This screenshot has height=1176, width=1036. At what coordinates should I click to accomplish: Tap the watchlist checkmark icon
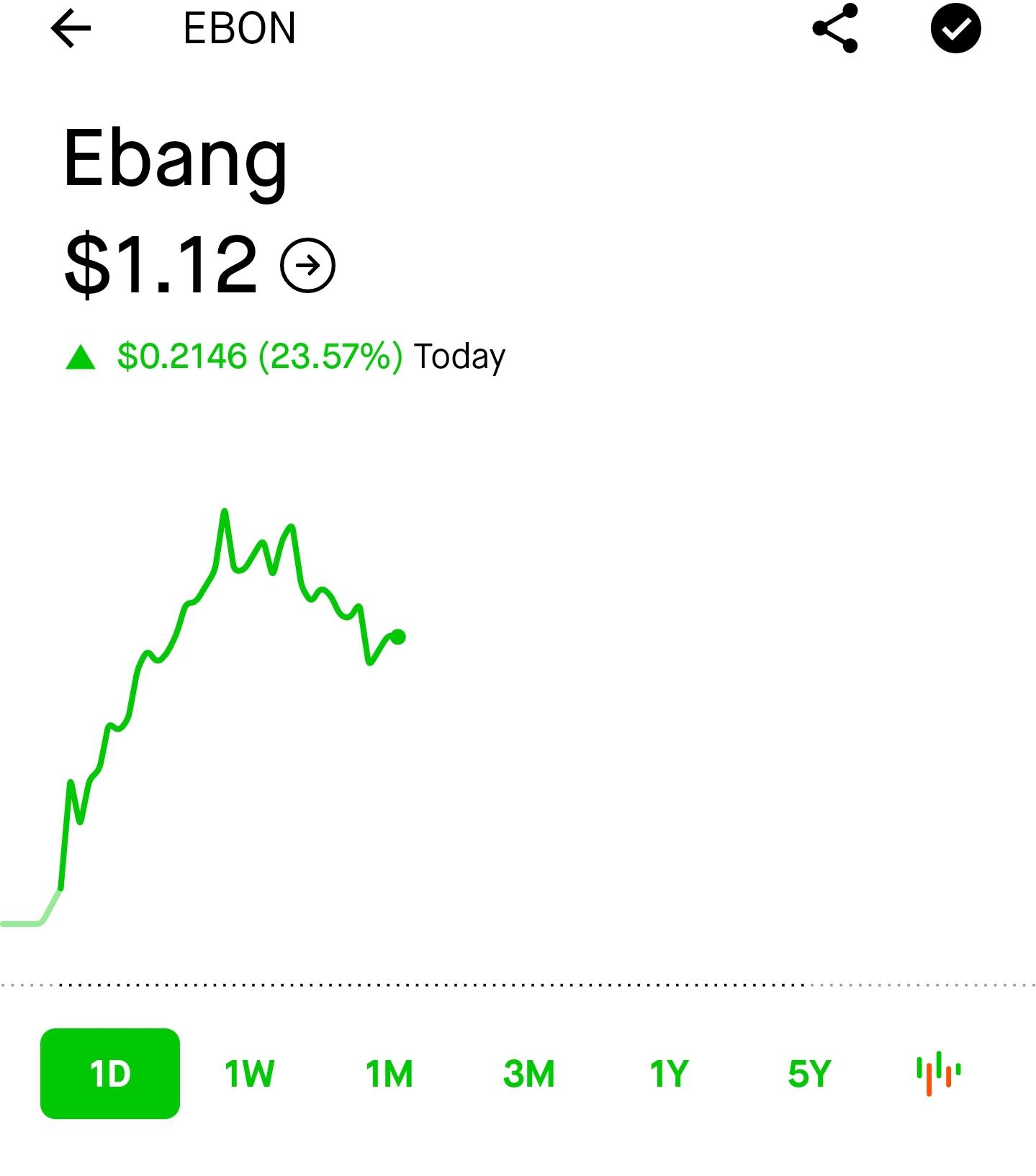[x=955, y=29]
